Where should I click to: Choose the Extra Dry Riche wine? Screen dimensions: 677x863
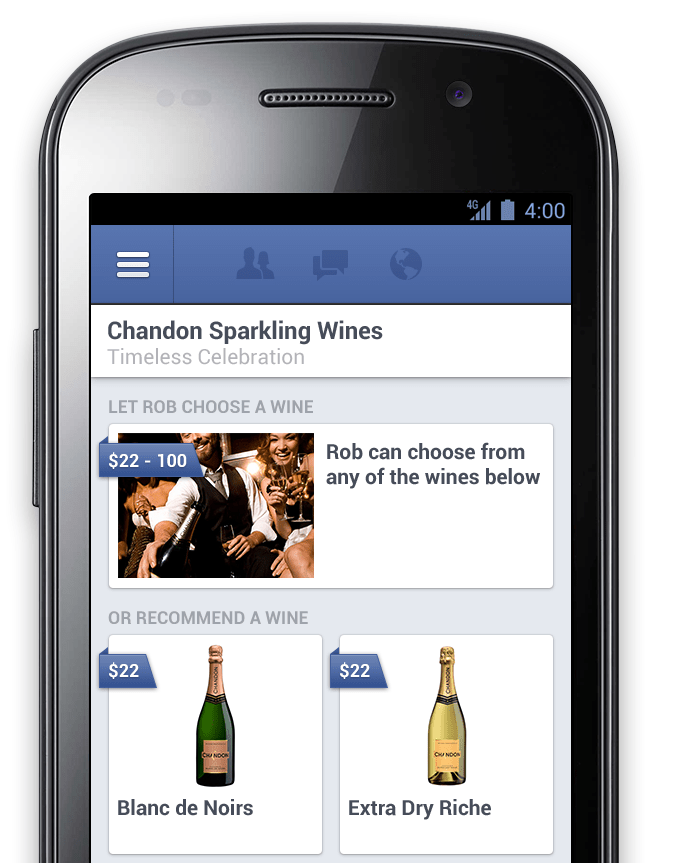[x=446, y=742]
